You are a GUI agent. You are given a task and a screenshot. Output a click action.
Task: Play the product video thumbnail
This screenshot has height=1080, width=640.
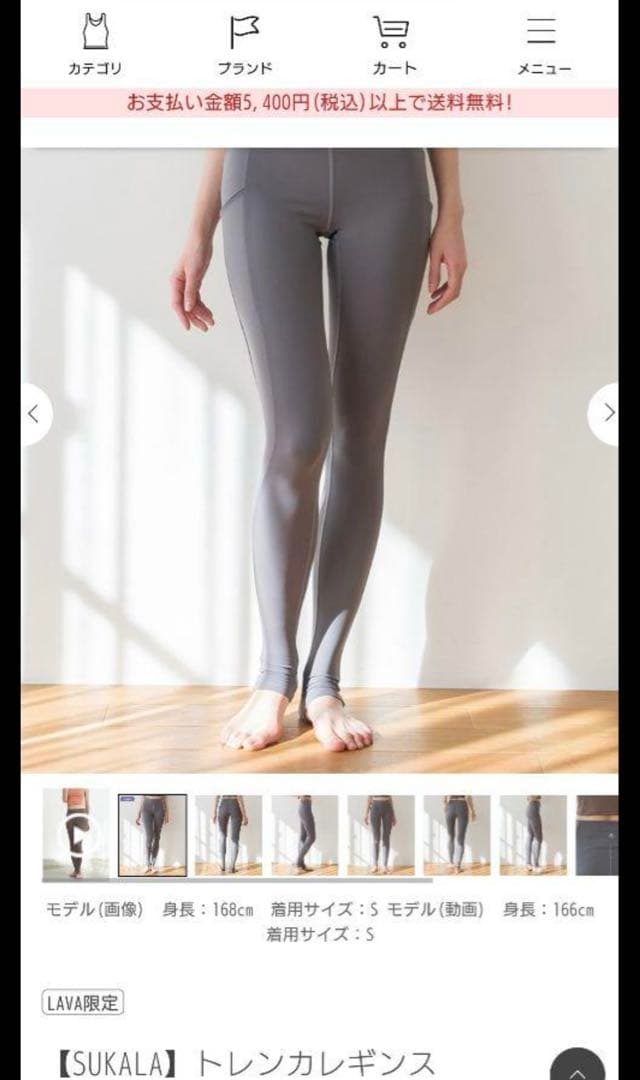[75, 834]
